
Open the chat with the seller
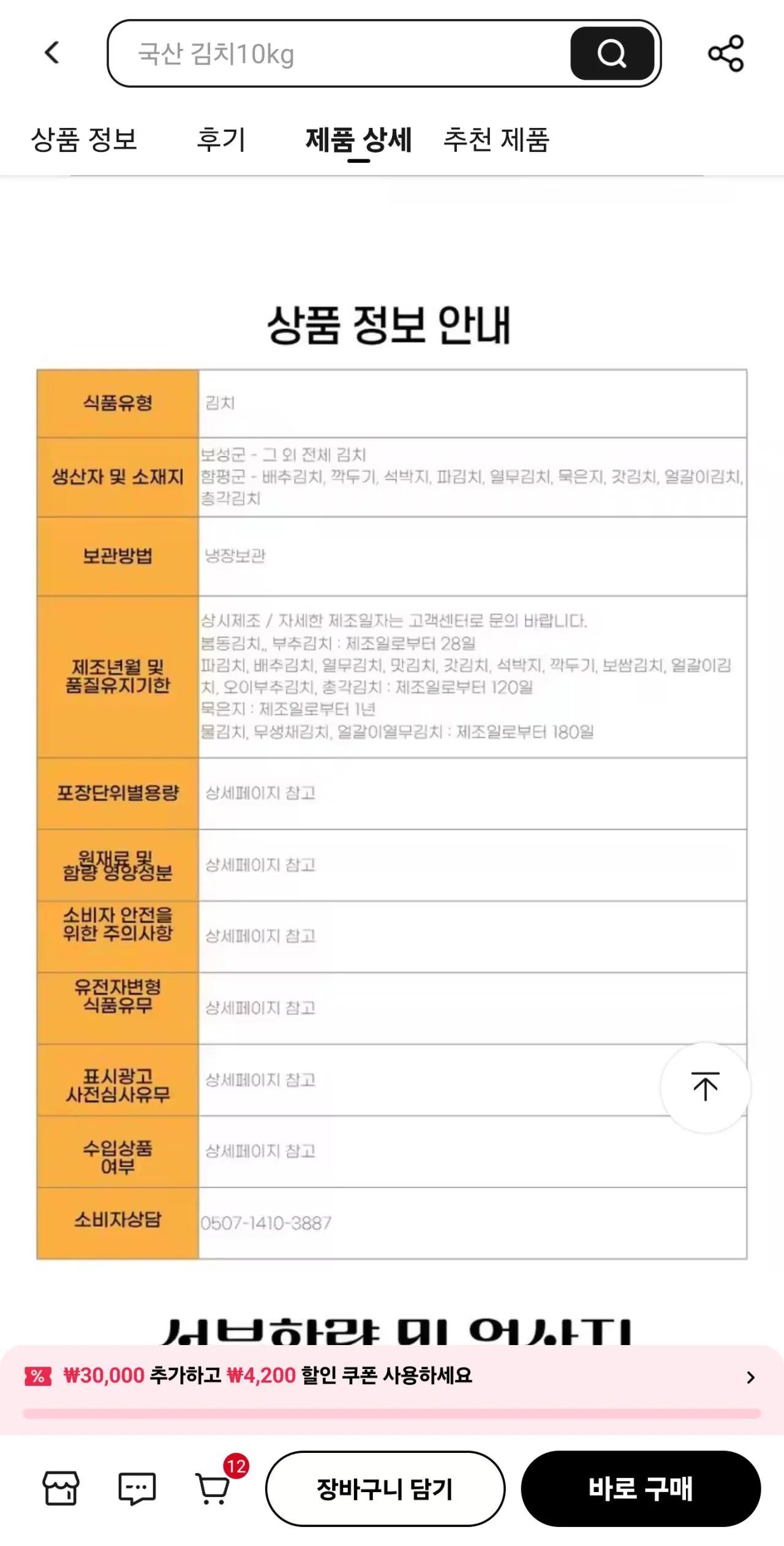pyautogui.click(x=137, y=1488)
